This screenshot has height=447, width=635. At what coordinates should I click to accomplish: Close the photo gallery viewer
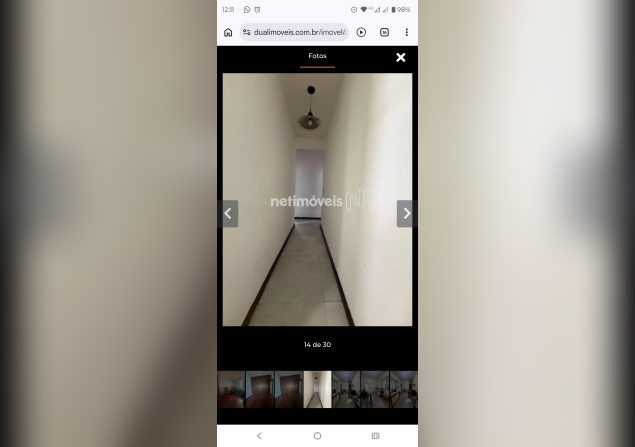click(401, 57)
